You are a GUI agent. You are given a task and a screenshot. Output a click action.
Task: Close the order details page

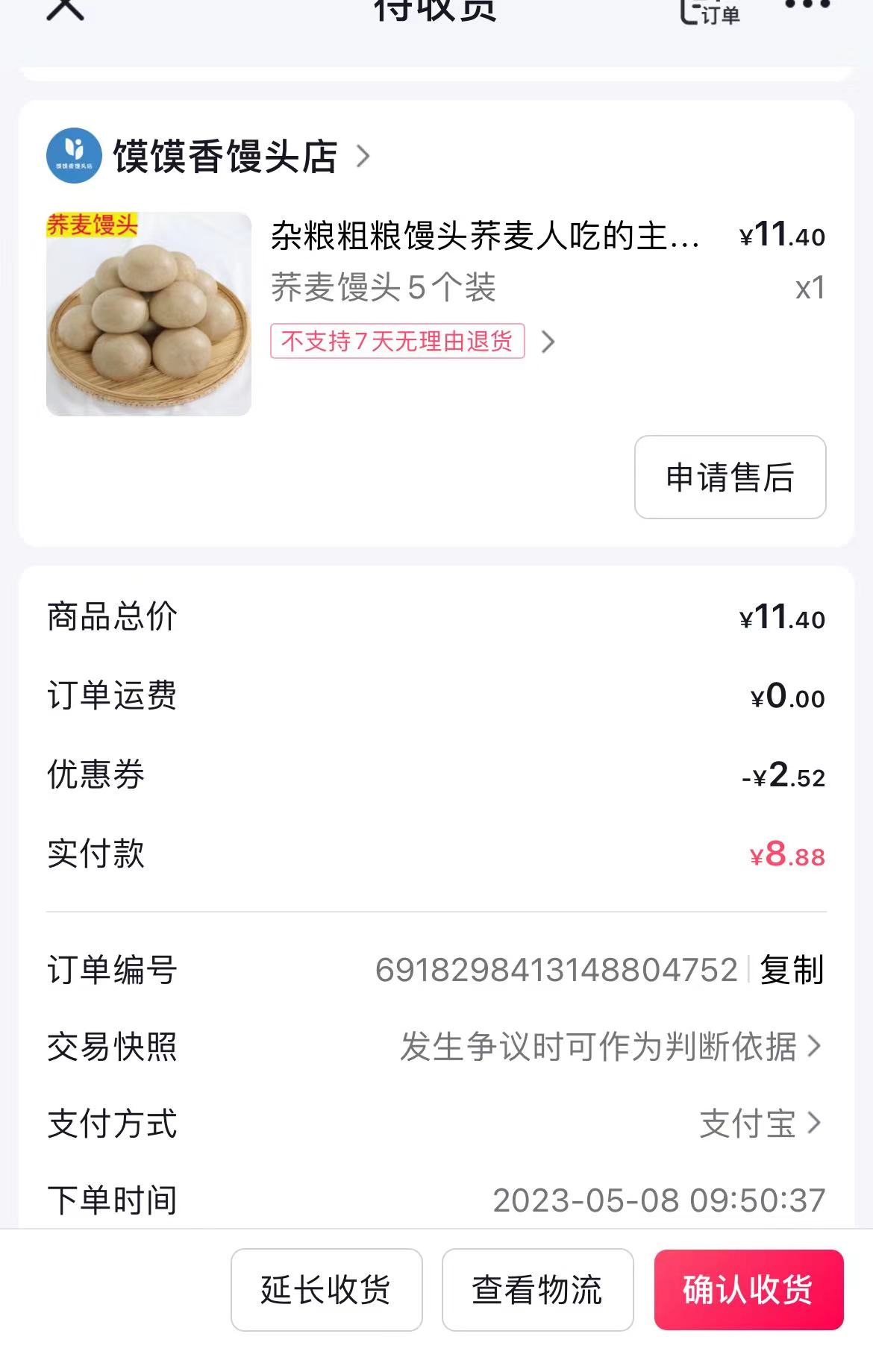66,9
